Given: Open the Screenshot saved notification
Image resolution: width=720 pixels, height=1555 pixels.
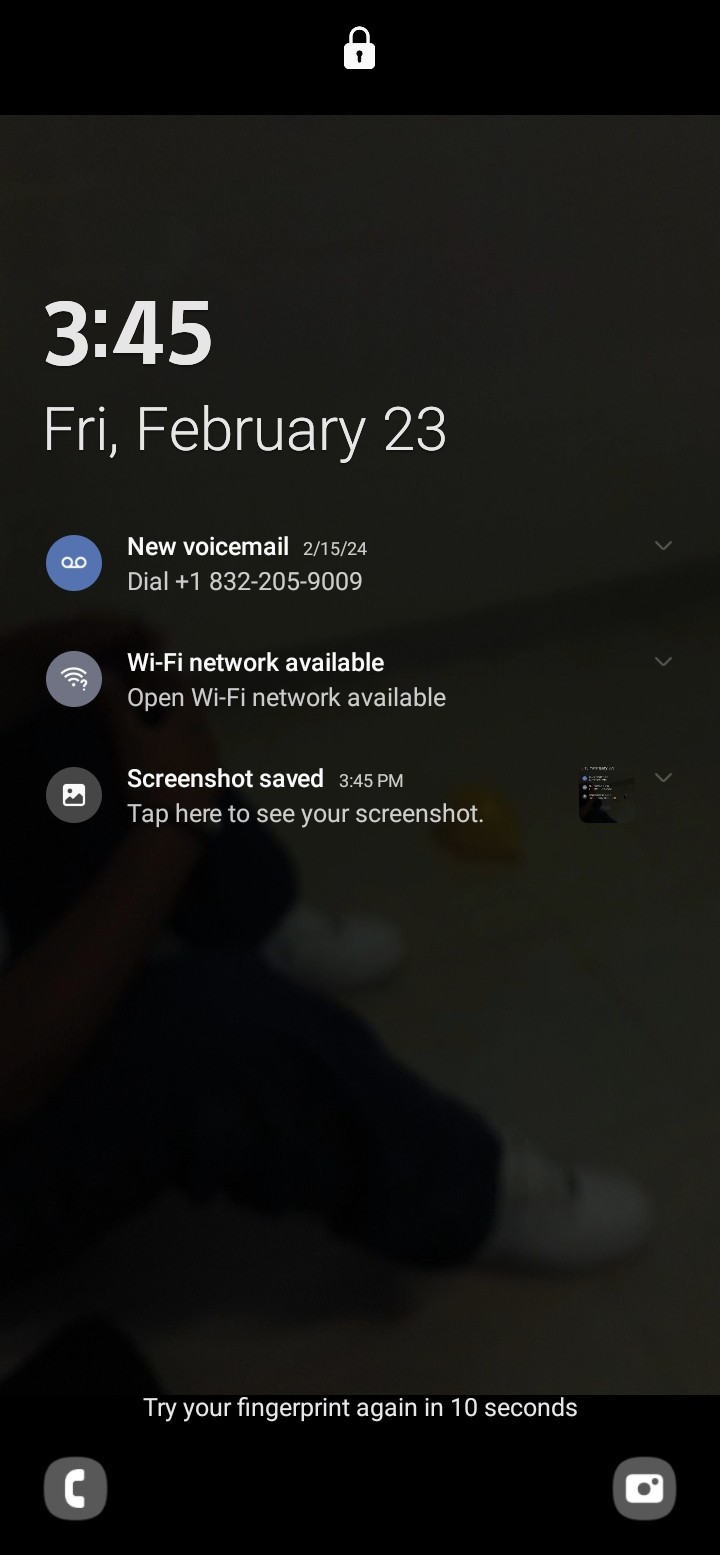Looking at the screenshot, I should 300,796.
